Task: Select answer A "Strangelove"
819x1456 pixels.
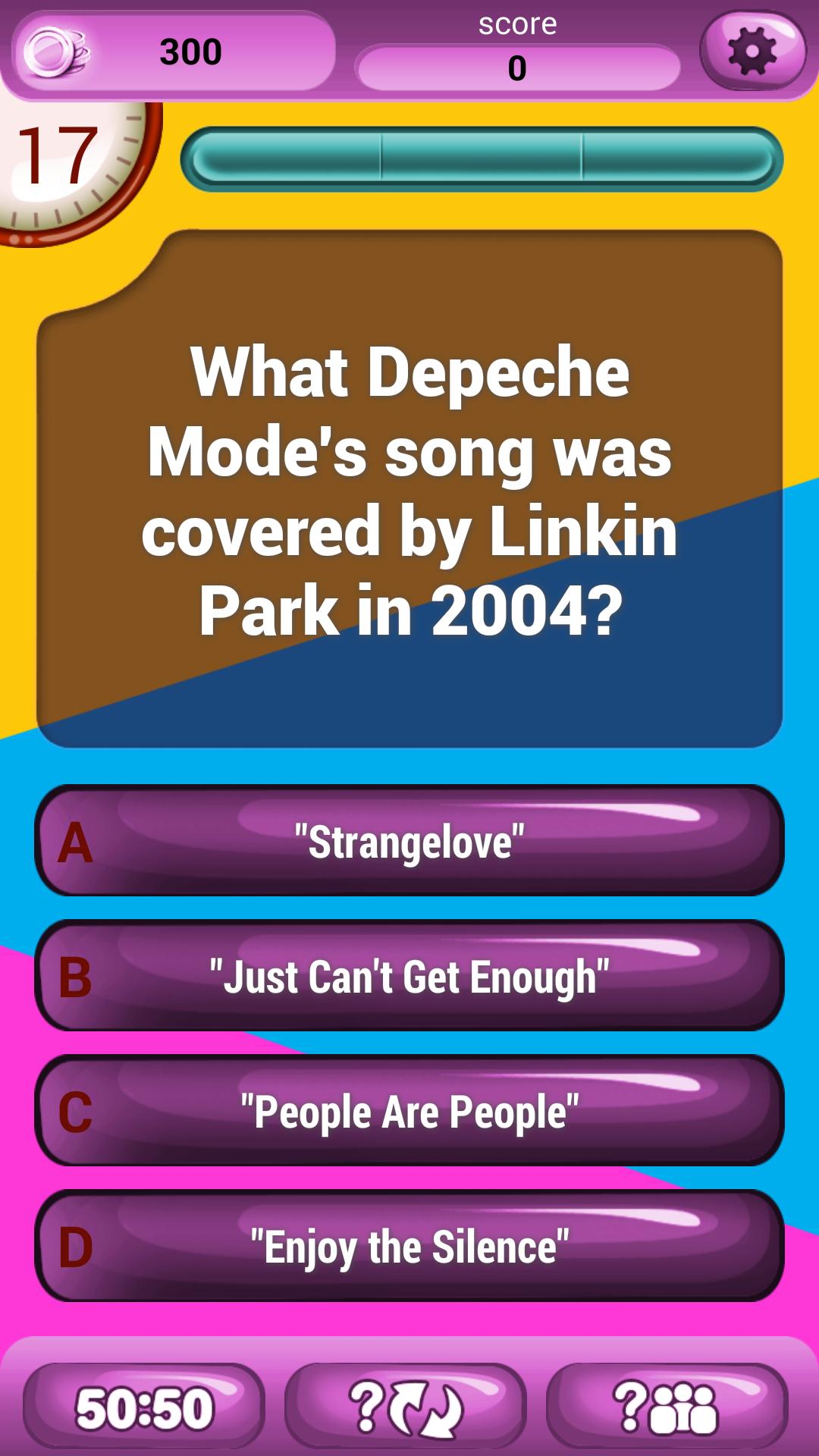Action: [409, 841]
